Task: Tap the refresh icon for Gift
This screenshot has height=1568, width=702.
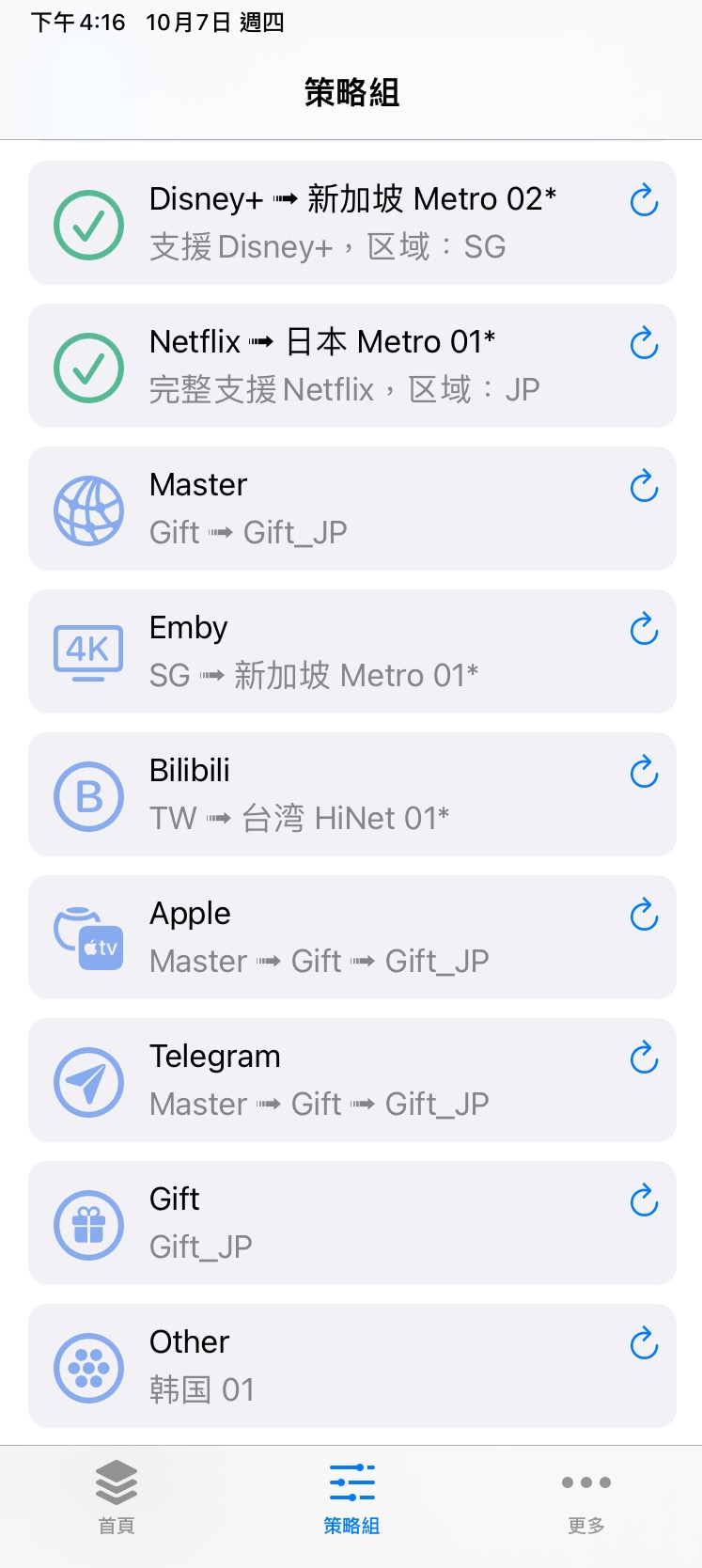Action: 644,1200
